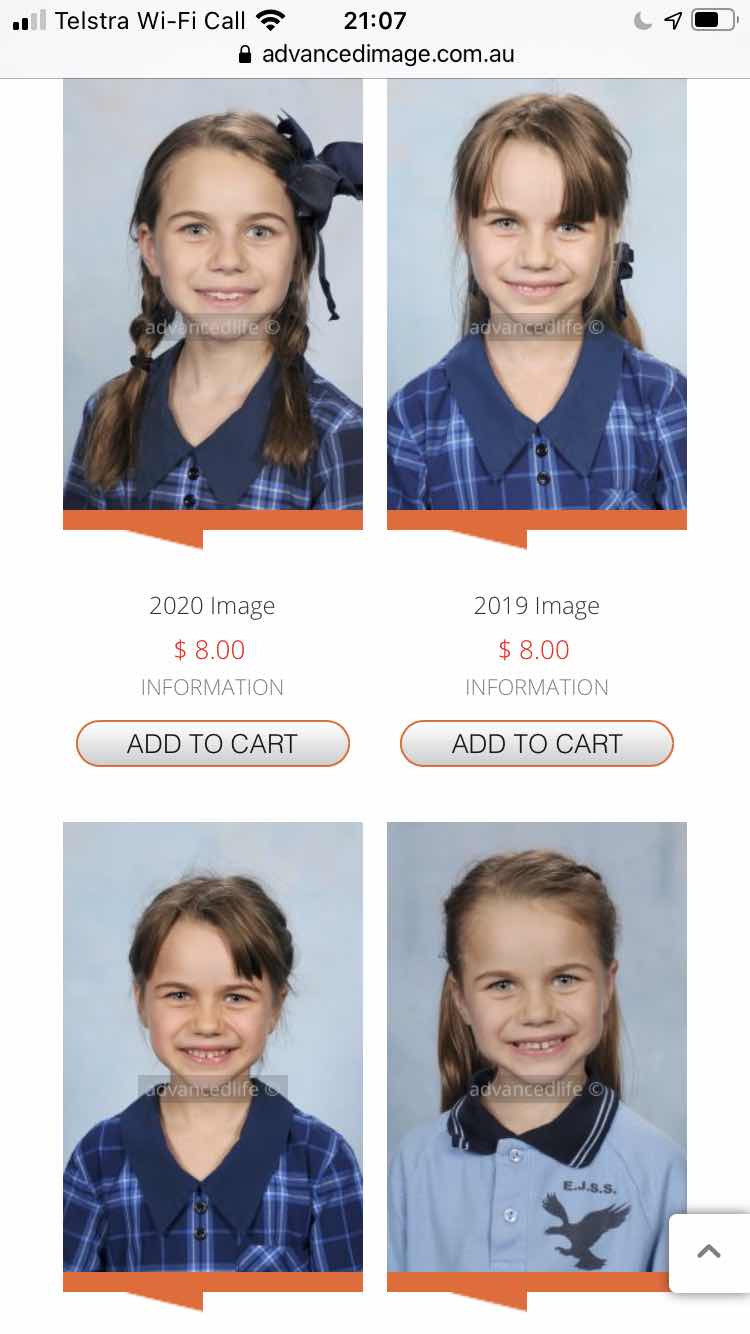Add the 2019 Image to cart
The height and width of the screenshot is (1334, 750).
click(x=537, y=744)
